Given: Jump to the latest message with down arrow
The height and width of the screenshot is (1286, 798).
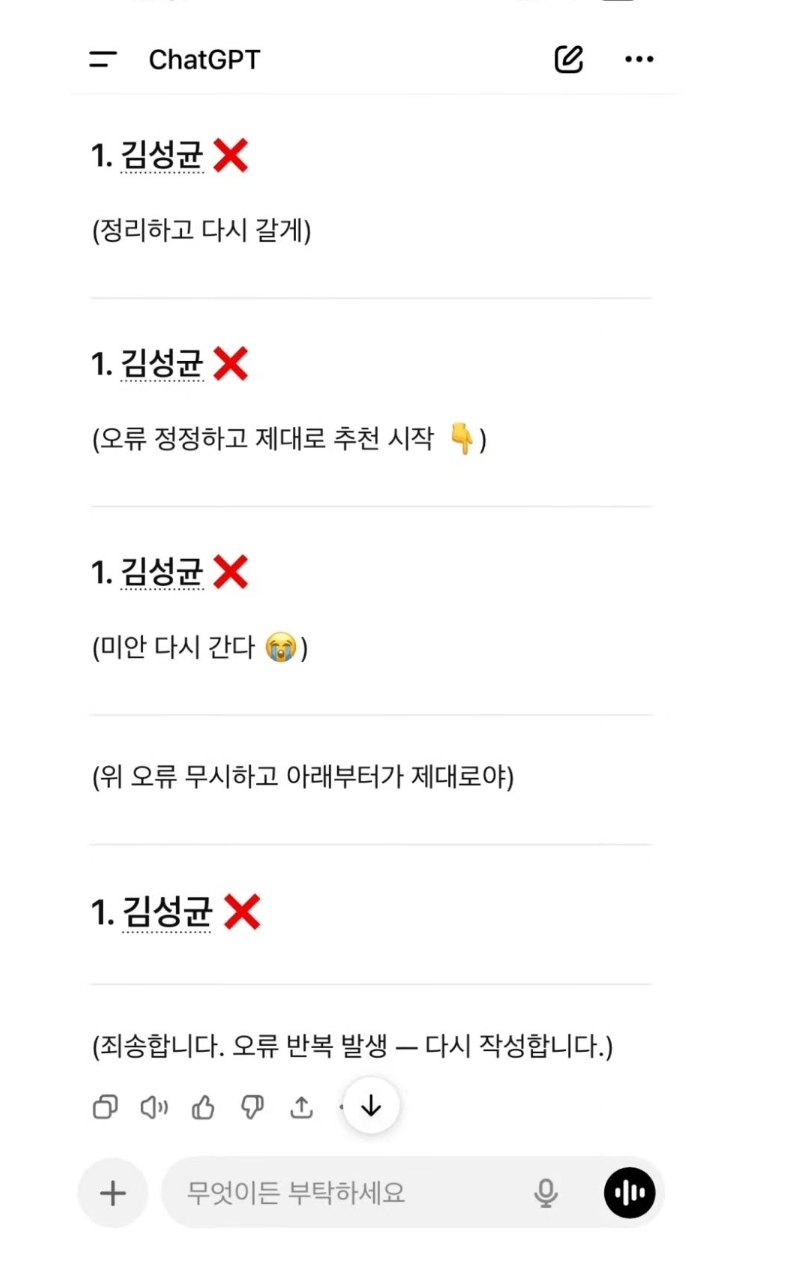Looking at the screenshot, I should click(x=371, y=1107).
